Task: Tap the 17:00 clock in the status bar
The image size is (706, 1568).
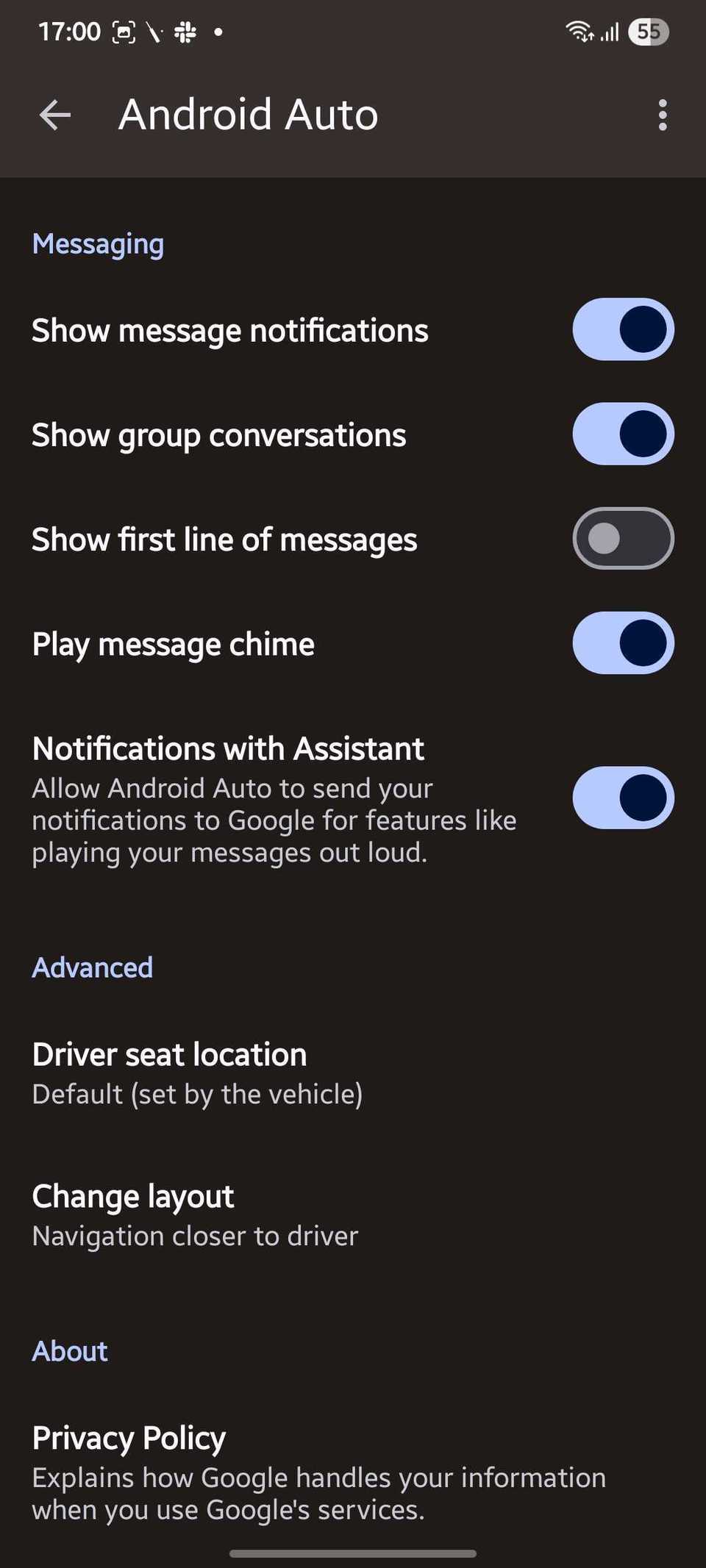Action: pyautogui.click(x=70, y=32)
